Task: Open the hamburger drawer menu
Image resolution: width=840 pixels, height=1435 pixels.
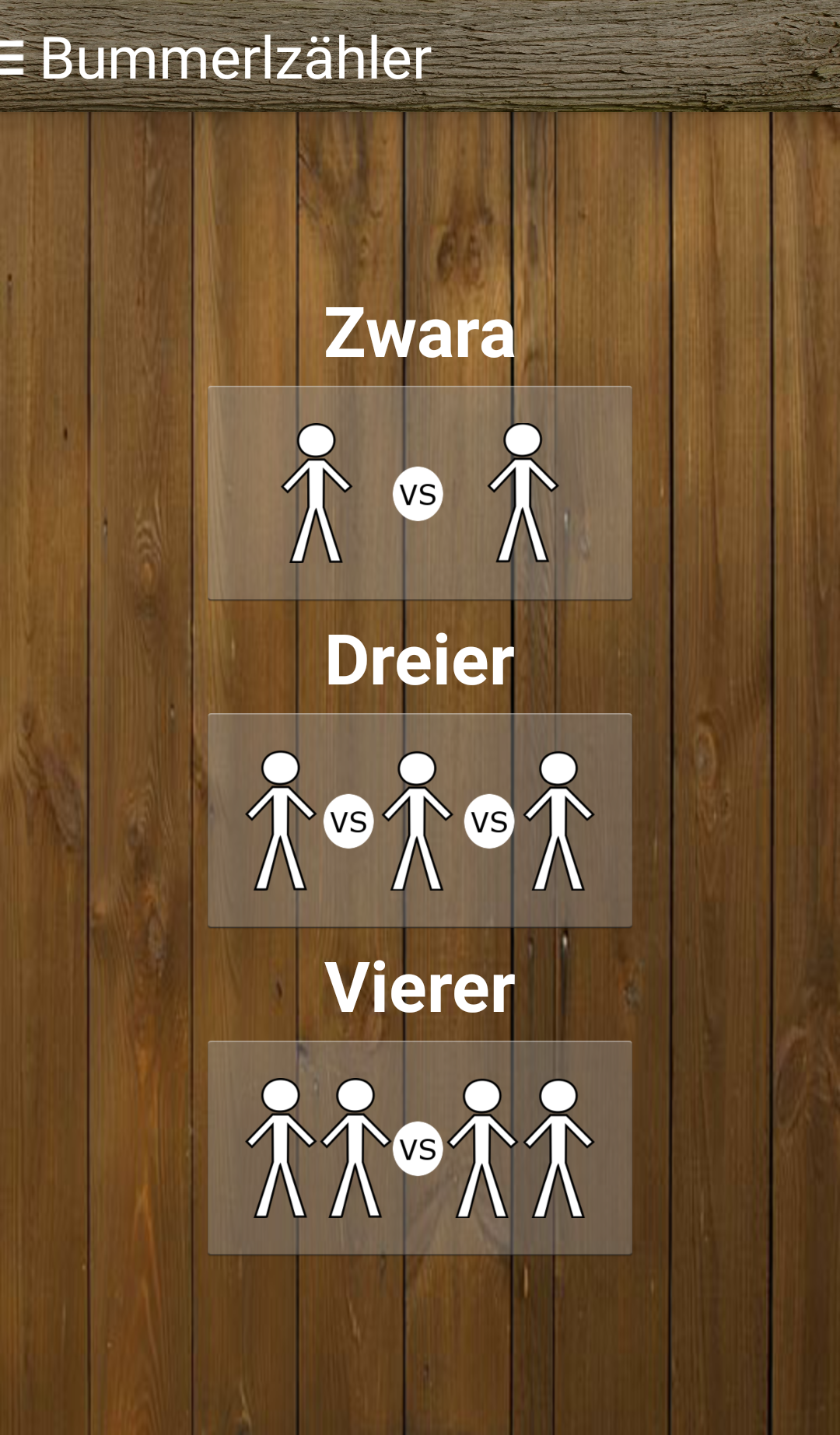Action: (x=11, y=58)
